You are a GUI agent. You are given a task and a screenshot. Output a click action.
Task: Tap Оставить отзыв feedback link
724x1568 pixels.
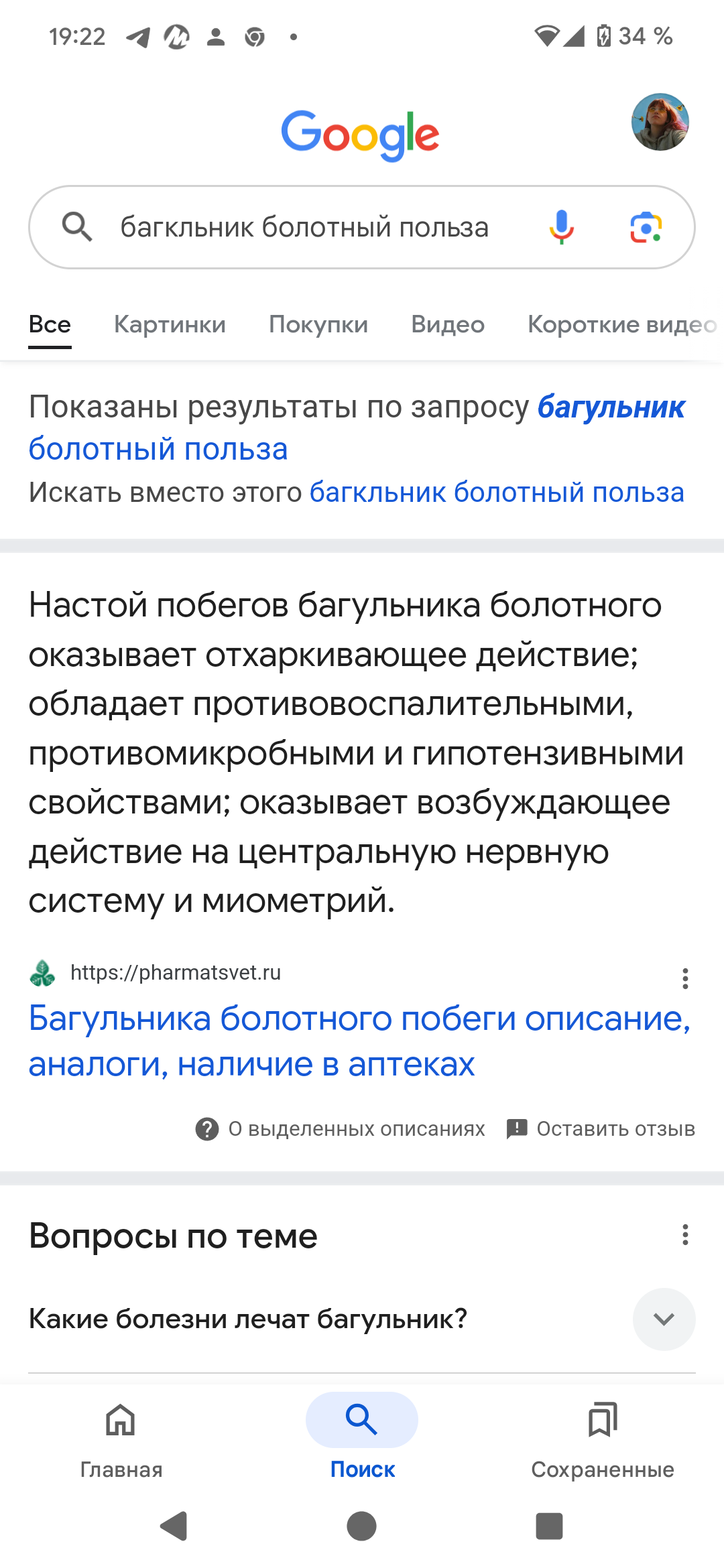click(601, 1129)
